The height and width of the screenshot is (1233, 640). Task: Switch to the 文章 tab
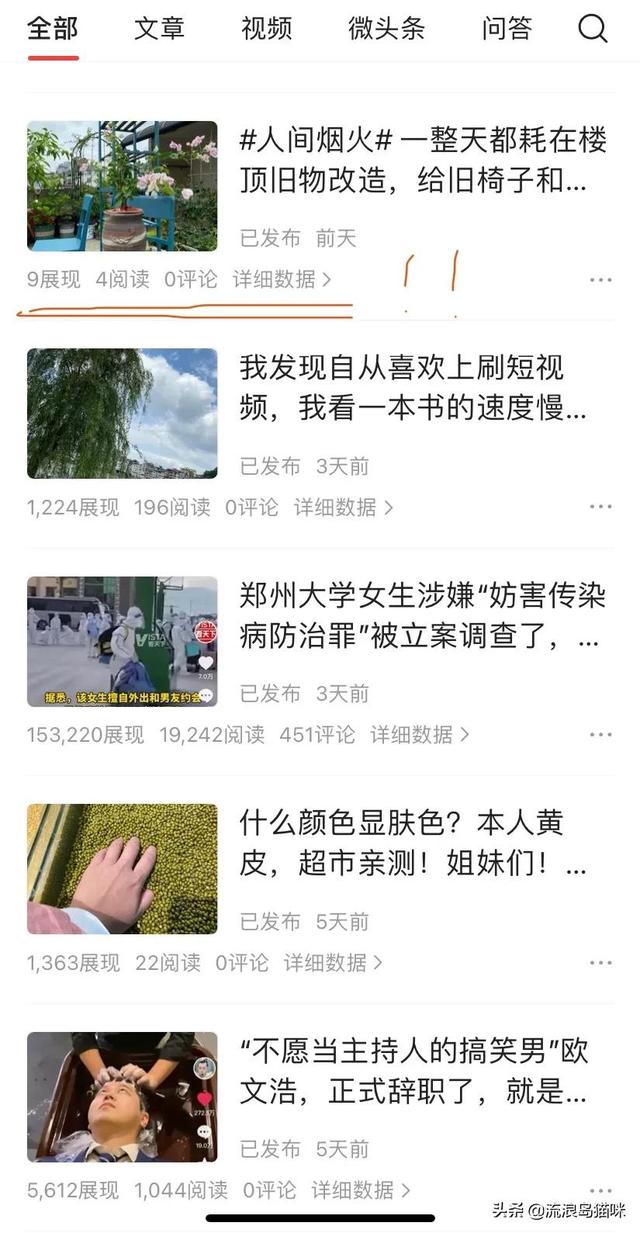coord(160,29)
